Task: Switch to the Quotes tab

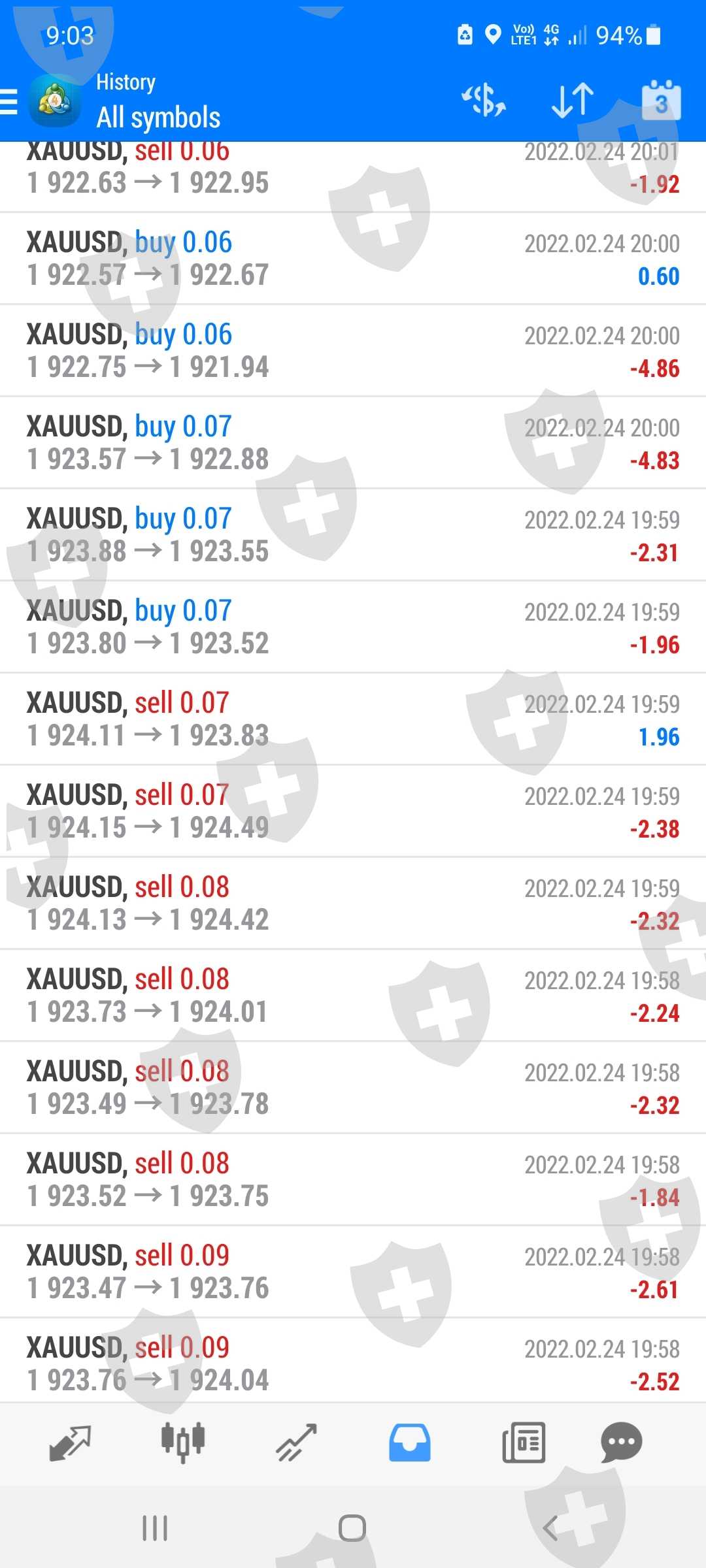Action: pyautogui.click(x=70, y=1443)
